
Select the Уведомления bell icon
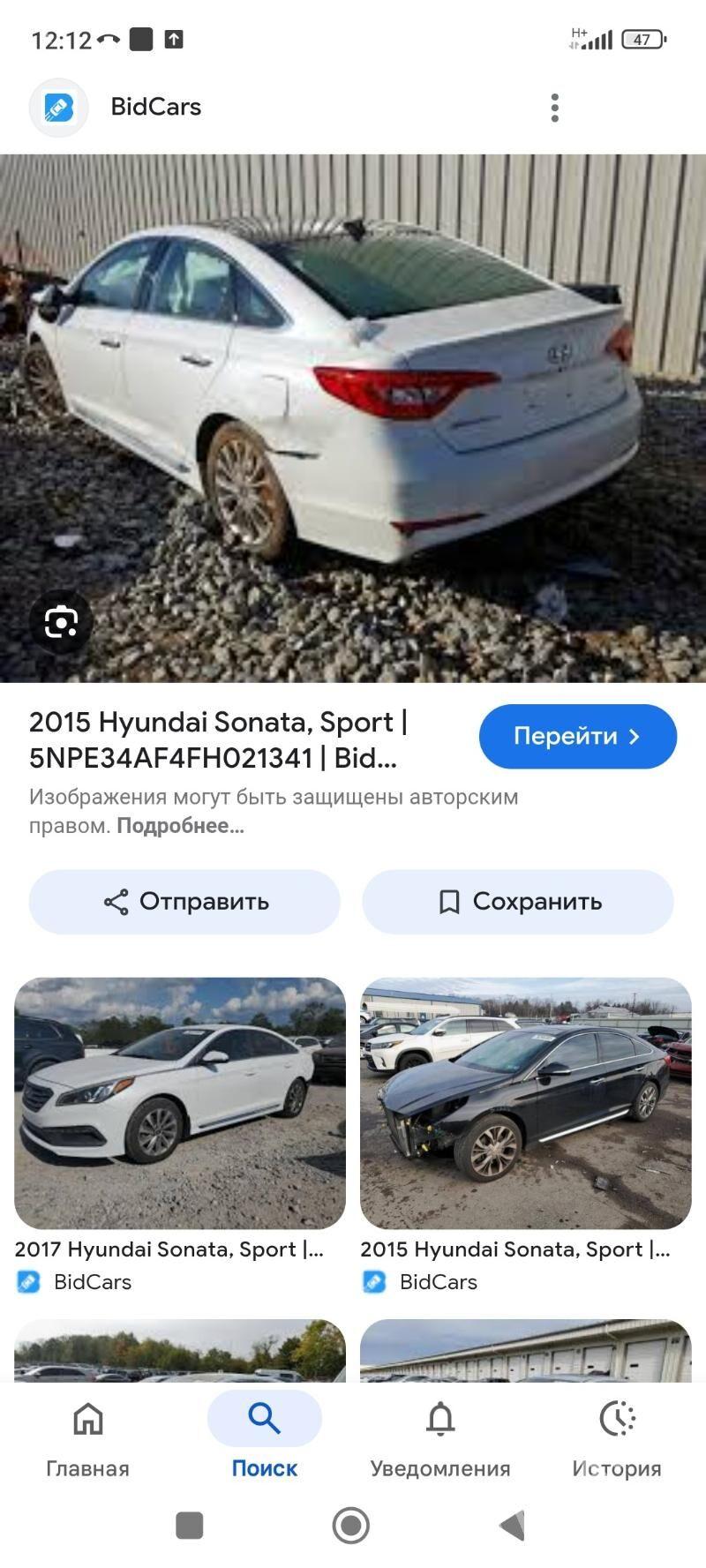click(440, 1418)
